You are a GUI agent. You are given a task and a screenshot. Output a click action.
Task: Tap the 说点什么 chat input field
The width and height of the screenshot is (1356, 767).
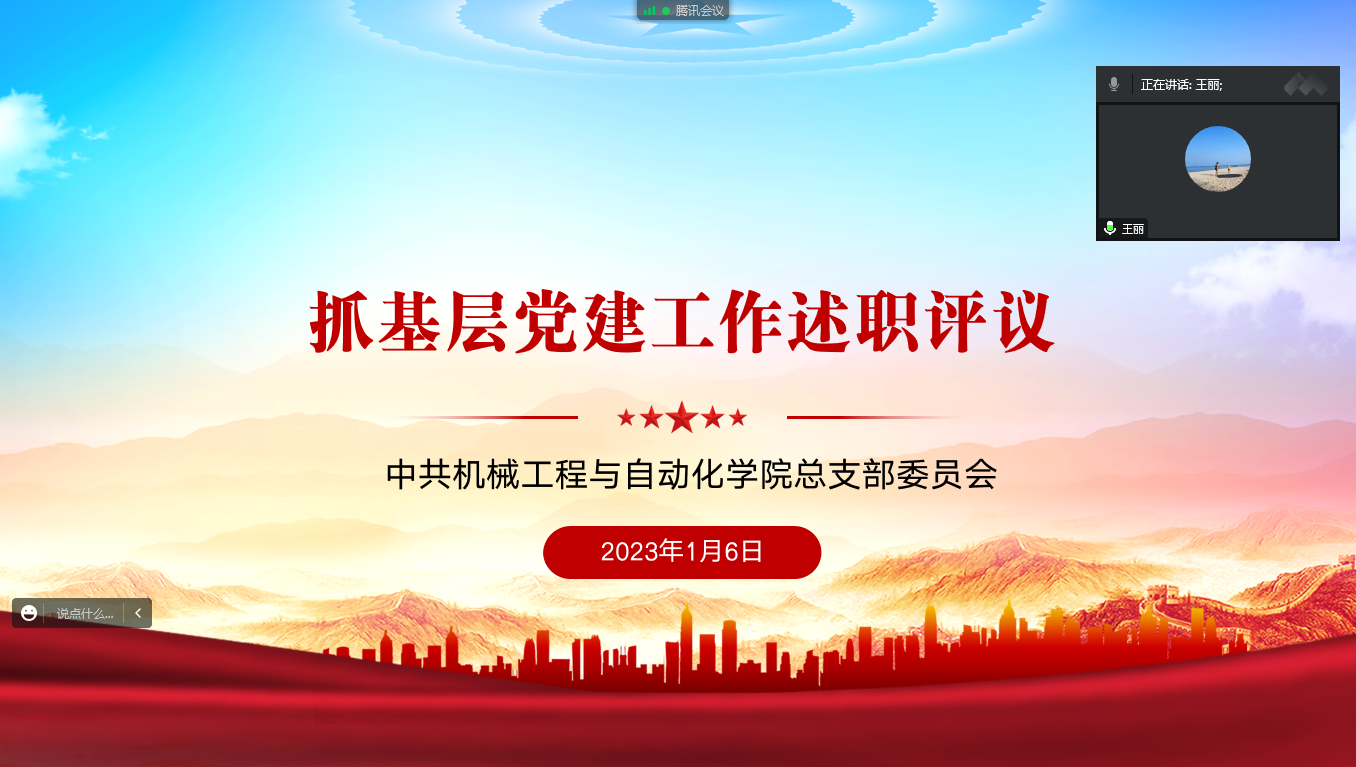[84, 613]
